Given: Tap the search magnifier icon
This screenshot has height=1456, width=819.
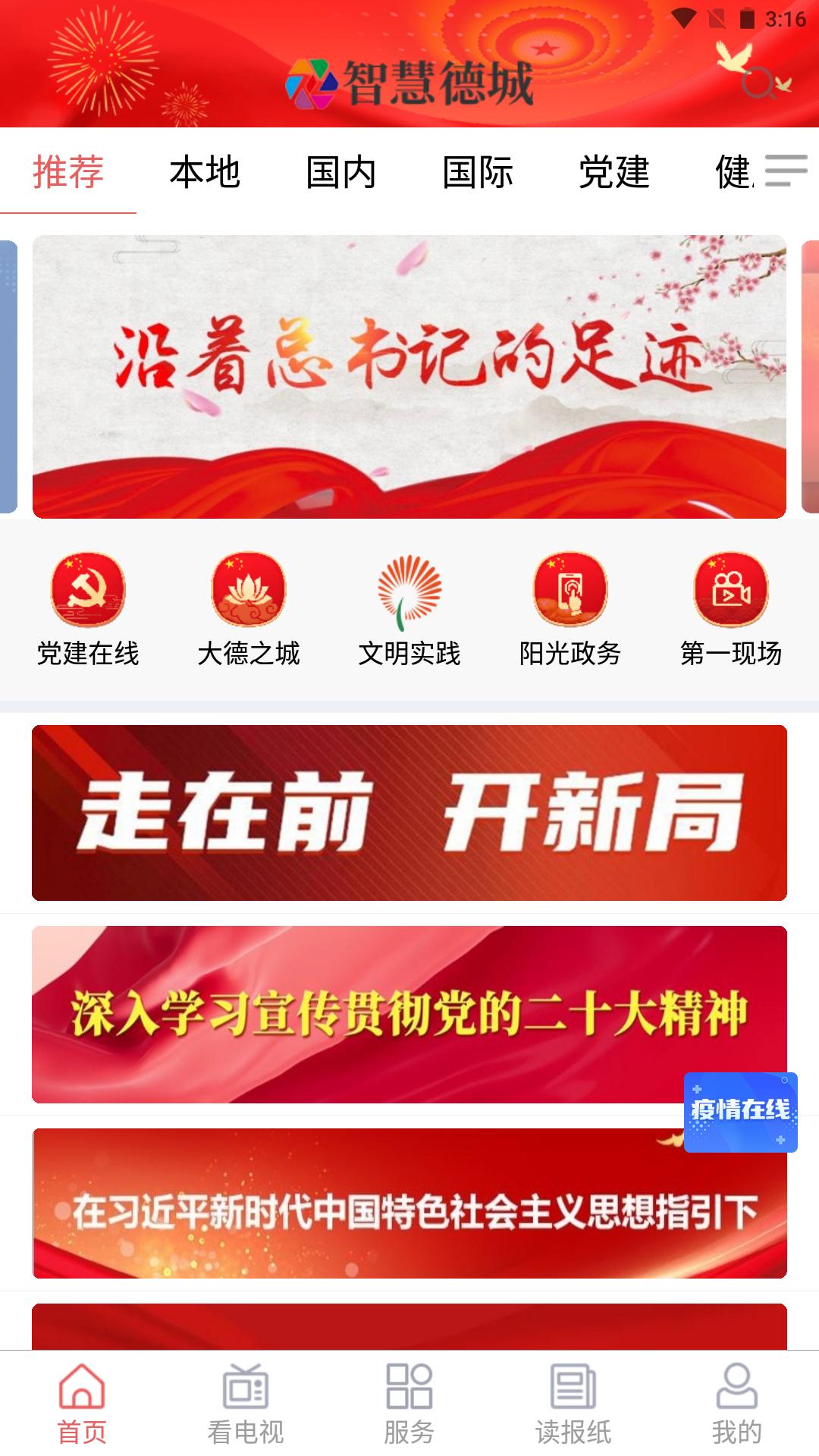Looking at the screenshot, I should pos(760,83).
